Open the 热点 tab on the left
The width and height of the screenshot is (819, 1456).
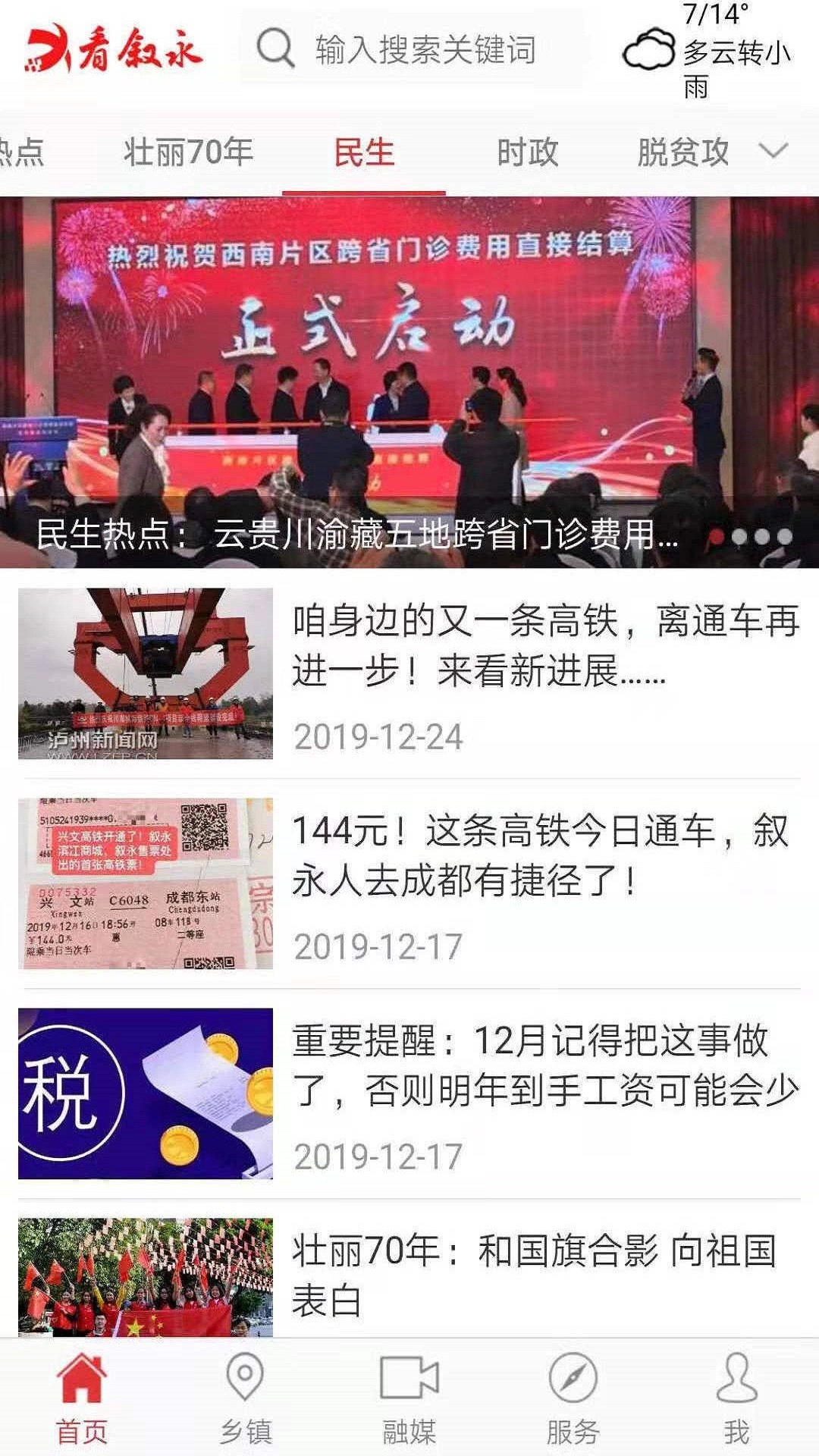click(24, 152)
